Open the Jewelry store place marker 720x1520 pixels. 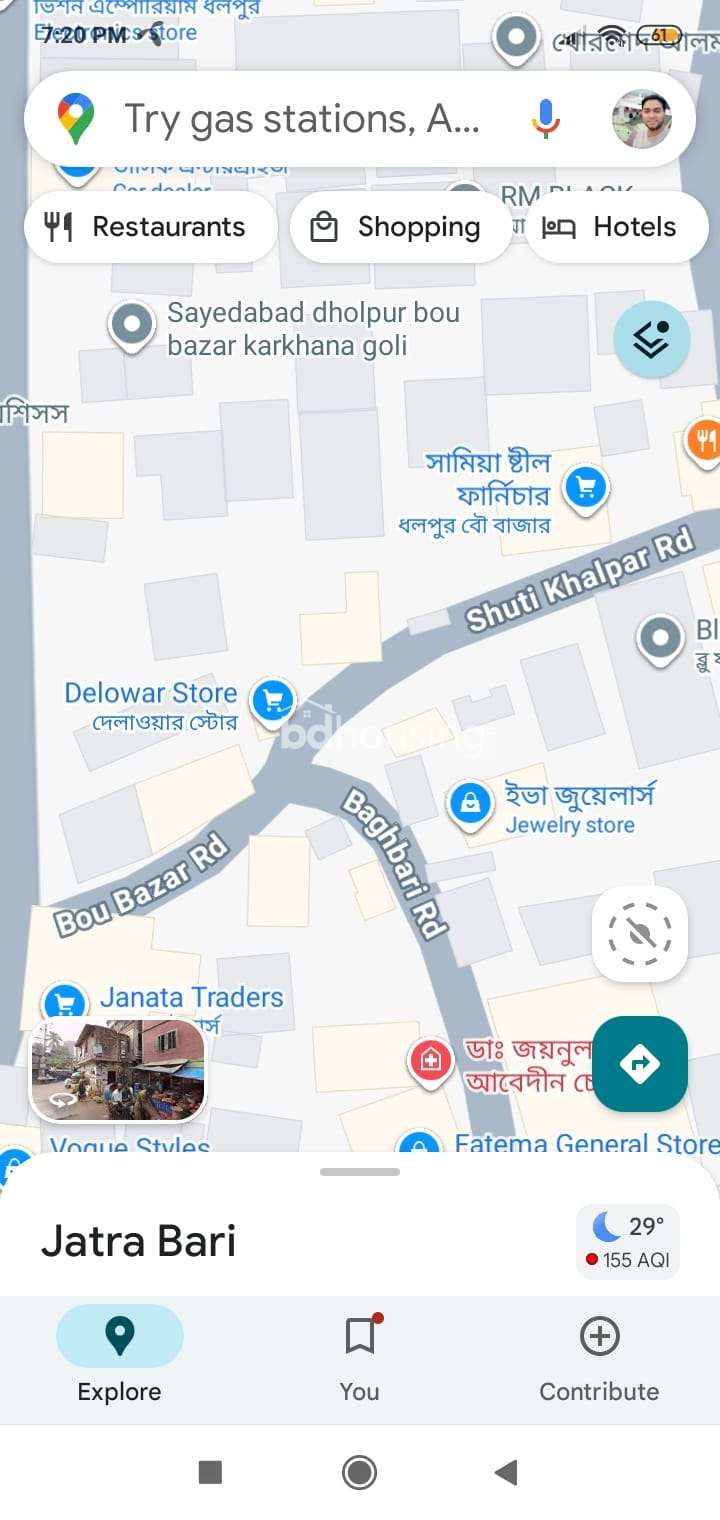pyautogui.click(x=469, y=803)
